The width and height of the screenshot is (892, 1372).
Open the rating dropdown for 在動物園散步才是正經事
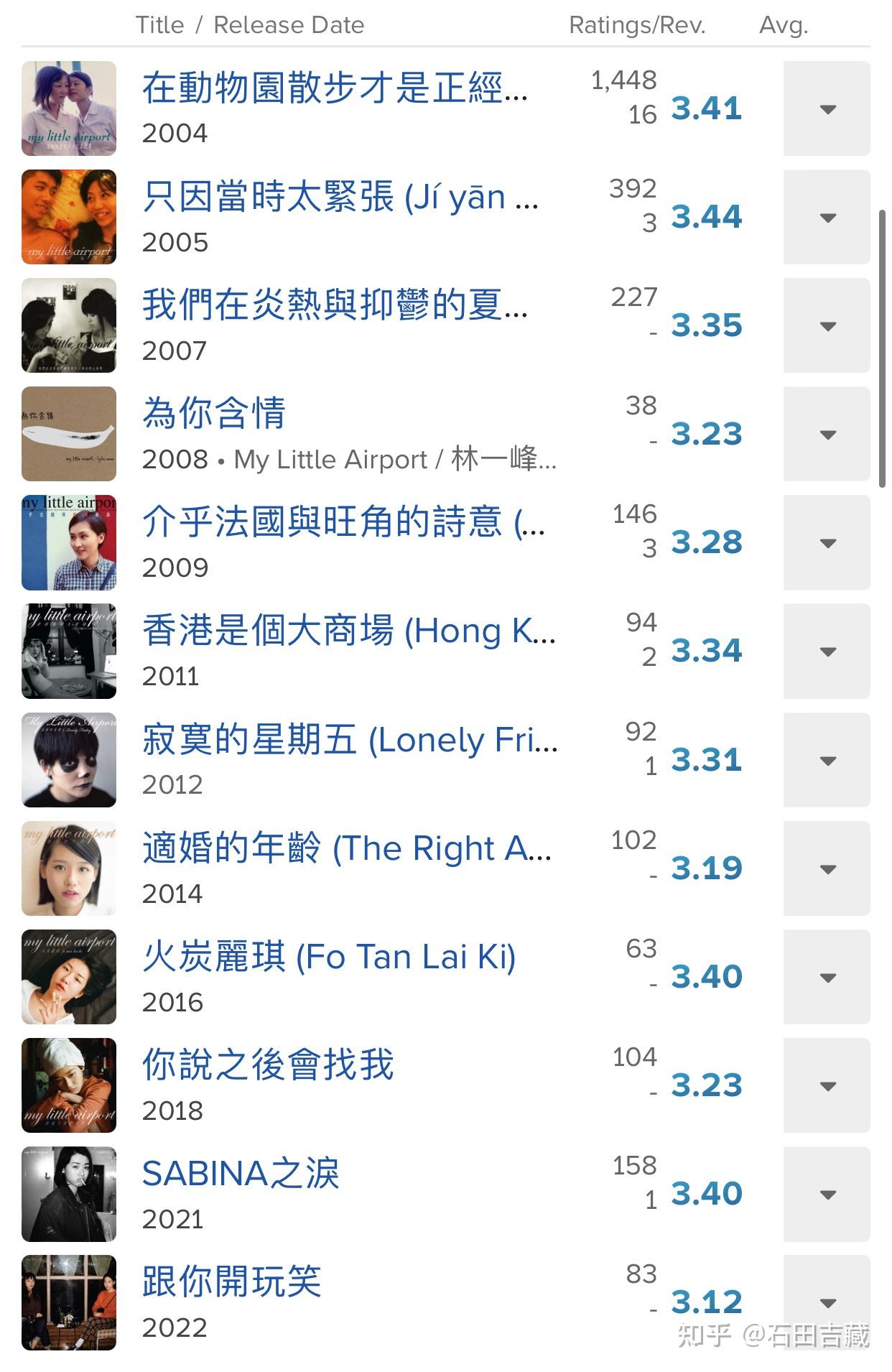[826, 108]
